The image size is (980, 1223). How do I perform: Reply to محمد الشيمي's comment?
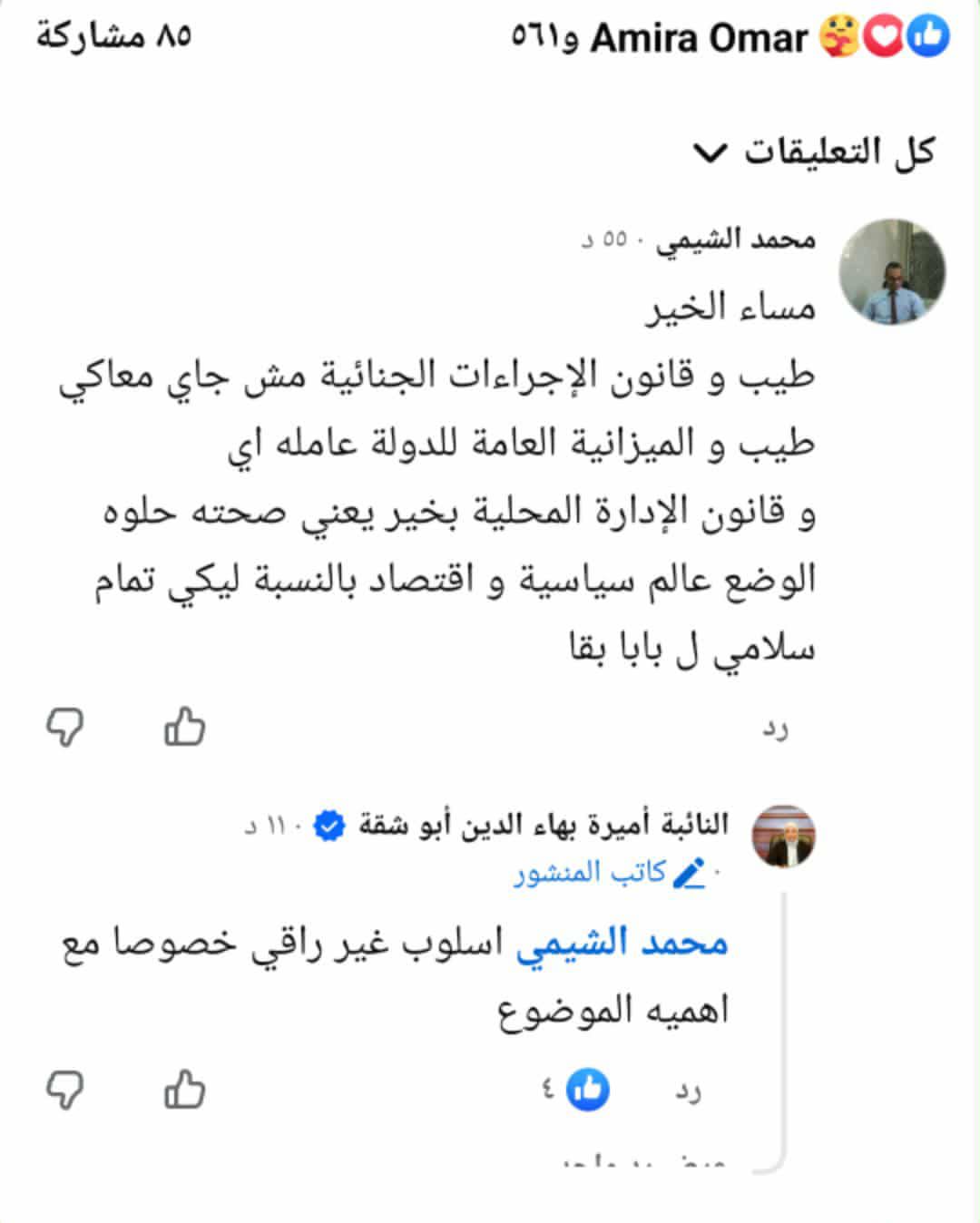(776, 729)
